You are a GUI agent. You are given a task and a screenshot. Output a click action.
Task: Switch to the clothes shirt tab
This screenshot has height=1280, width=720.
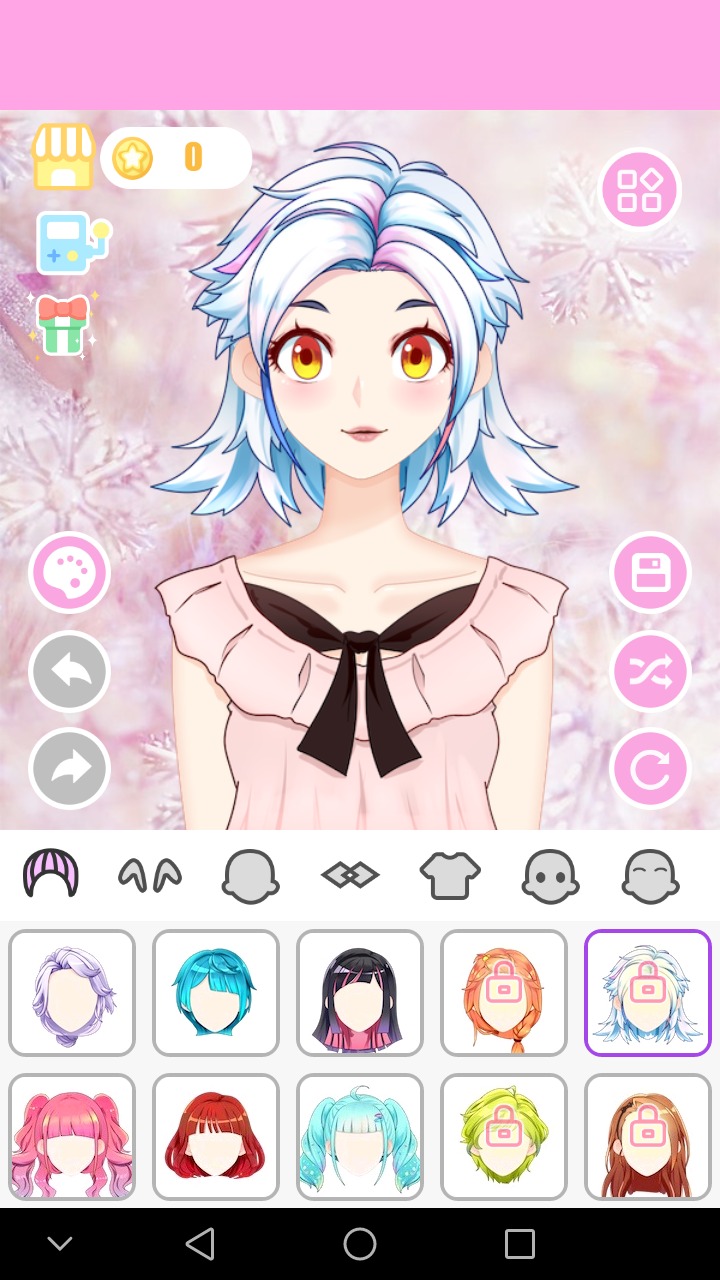tap(450, 875)
